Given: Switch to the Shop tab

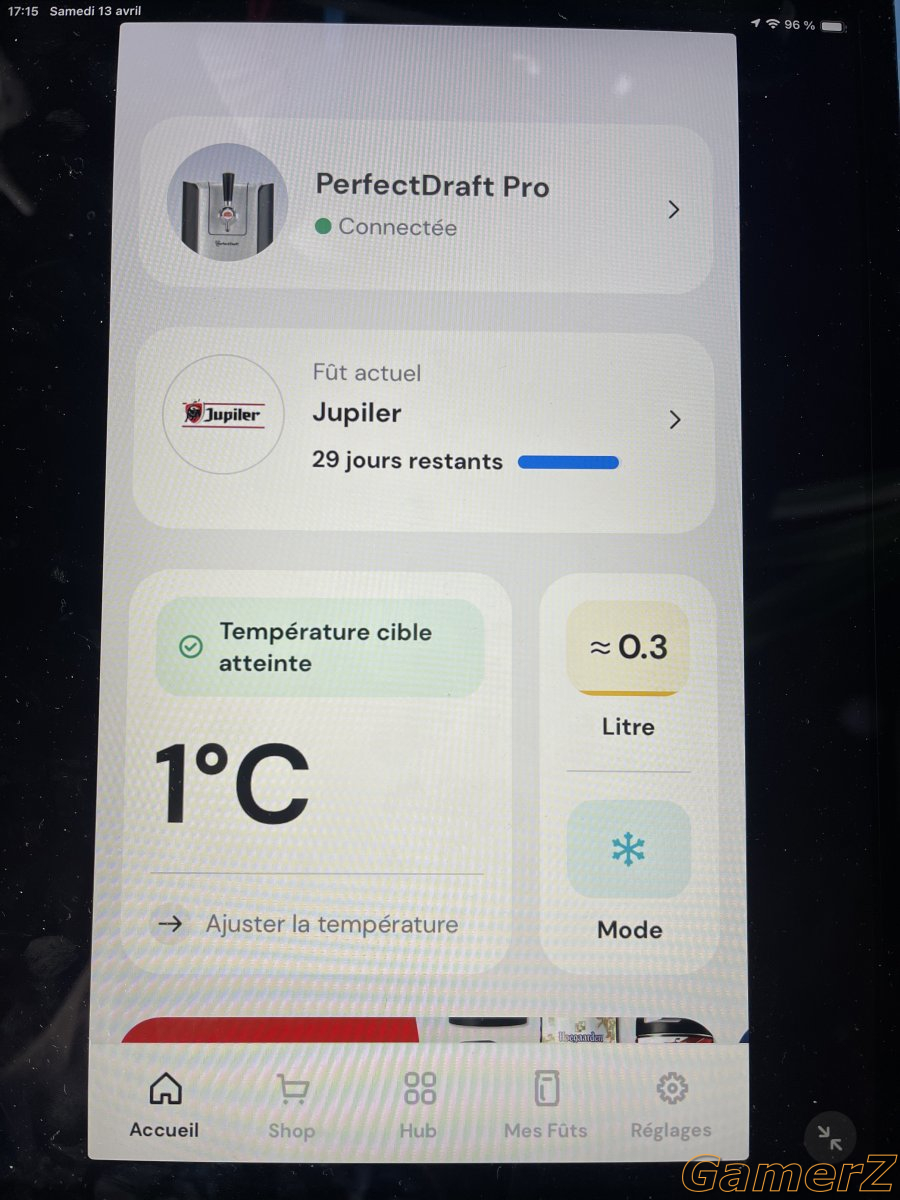Looking at the screenshot, I should [x=291, y=1105].
